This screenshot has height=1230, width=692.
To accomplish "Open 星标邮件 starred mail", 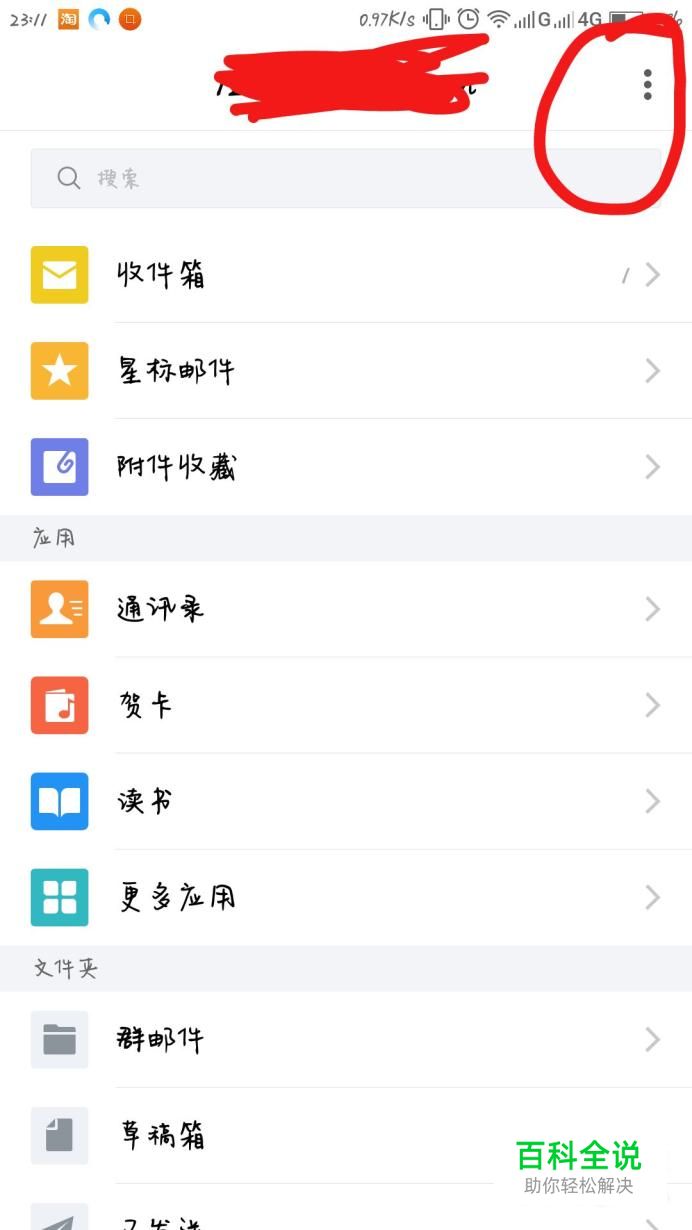I will [346, 371].
